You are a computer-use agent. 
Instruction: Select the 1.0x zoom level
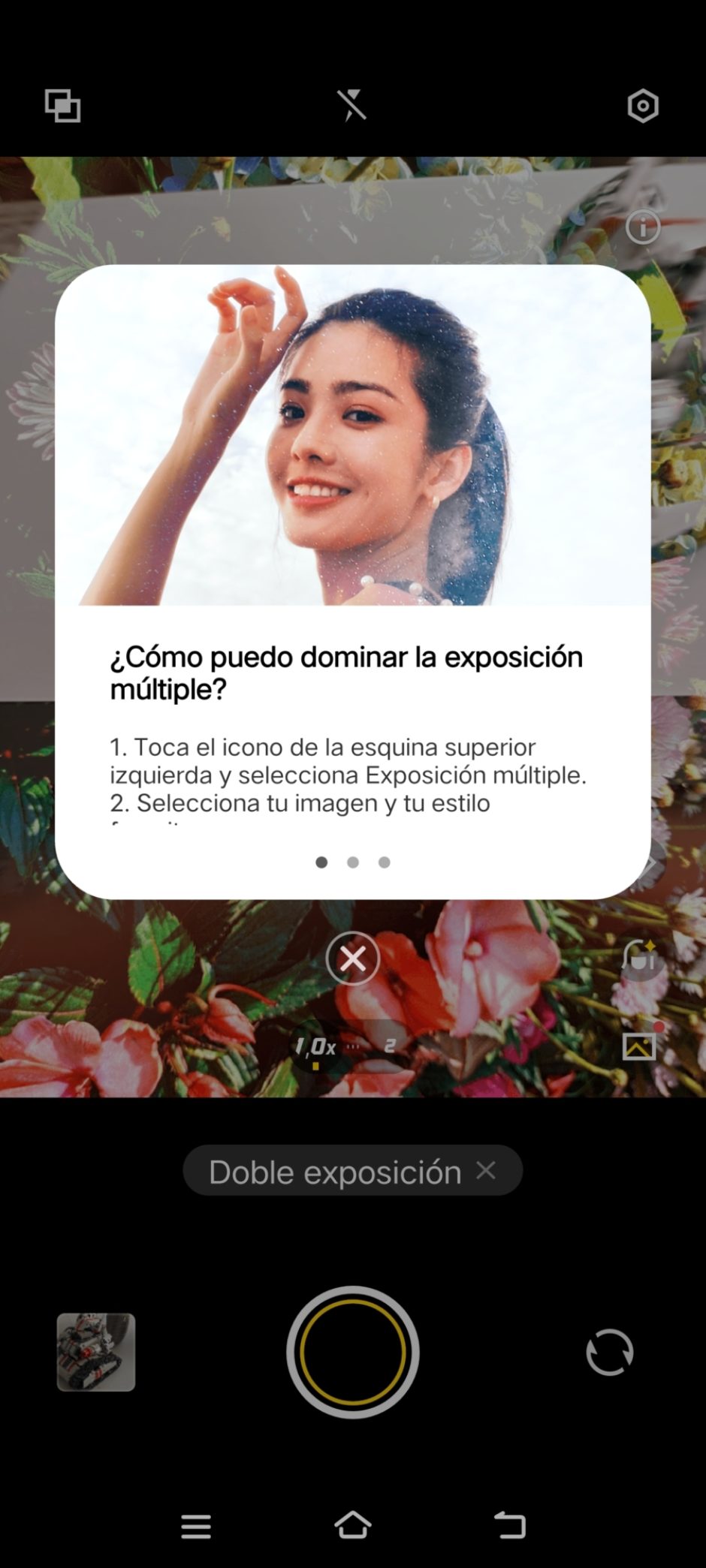315,1046
